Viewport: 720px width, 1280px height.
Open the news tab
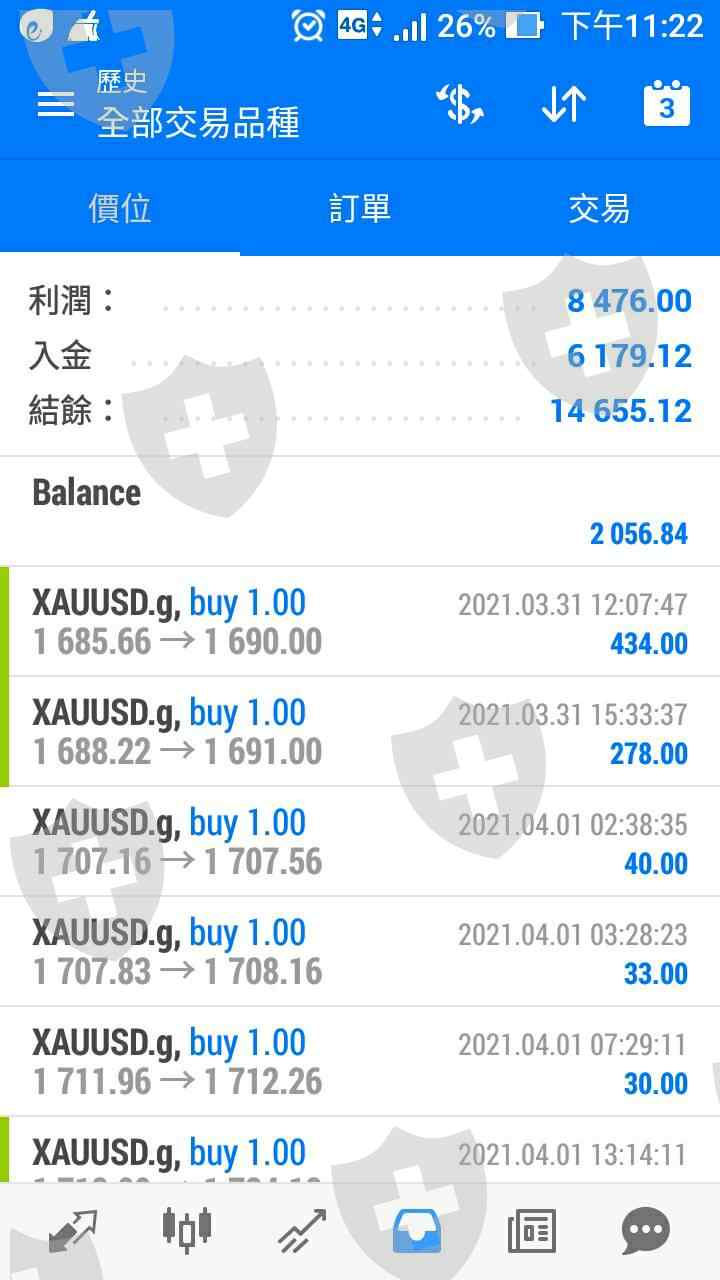(x=532, y=1230)
